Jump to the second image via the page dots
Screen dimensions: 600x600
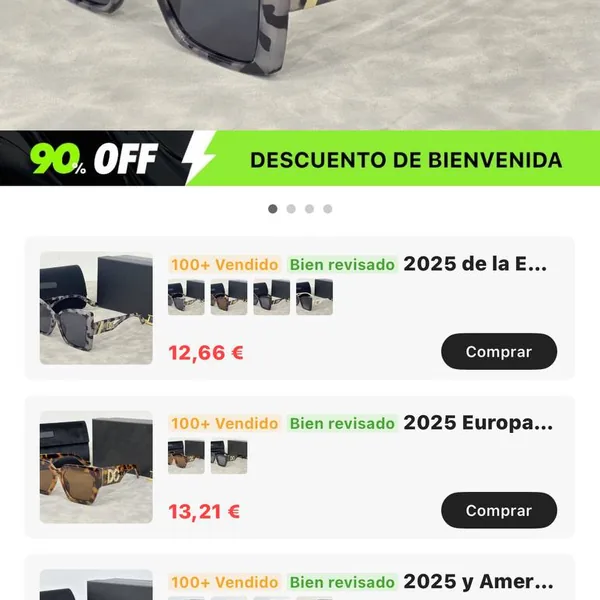click(x=291, y=209)
